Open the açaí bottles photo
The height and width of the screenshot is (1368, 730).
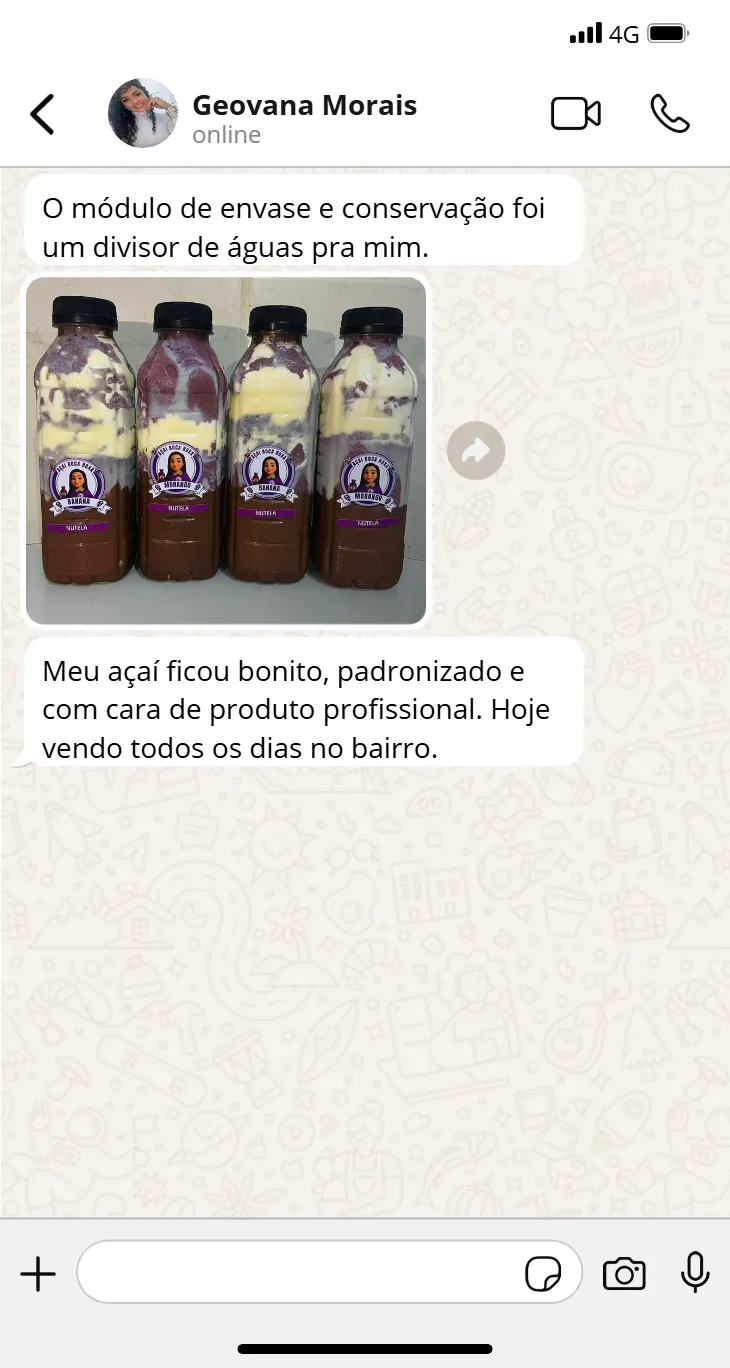coord(226,451)
